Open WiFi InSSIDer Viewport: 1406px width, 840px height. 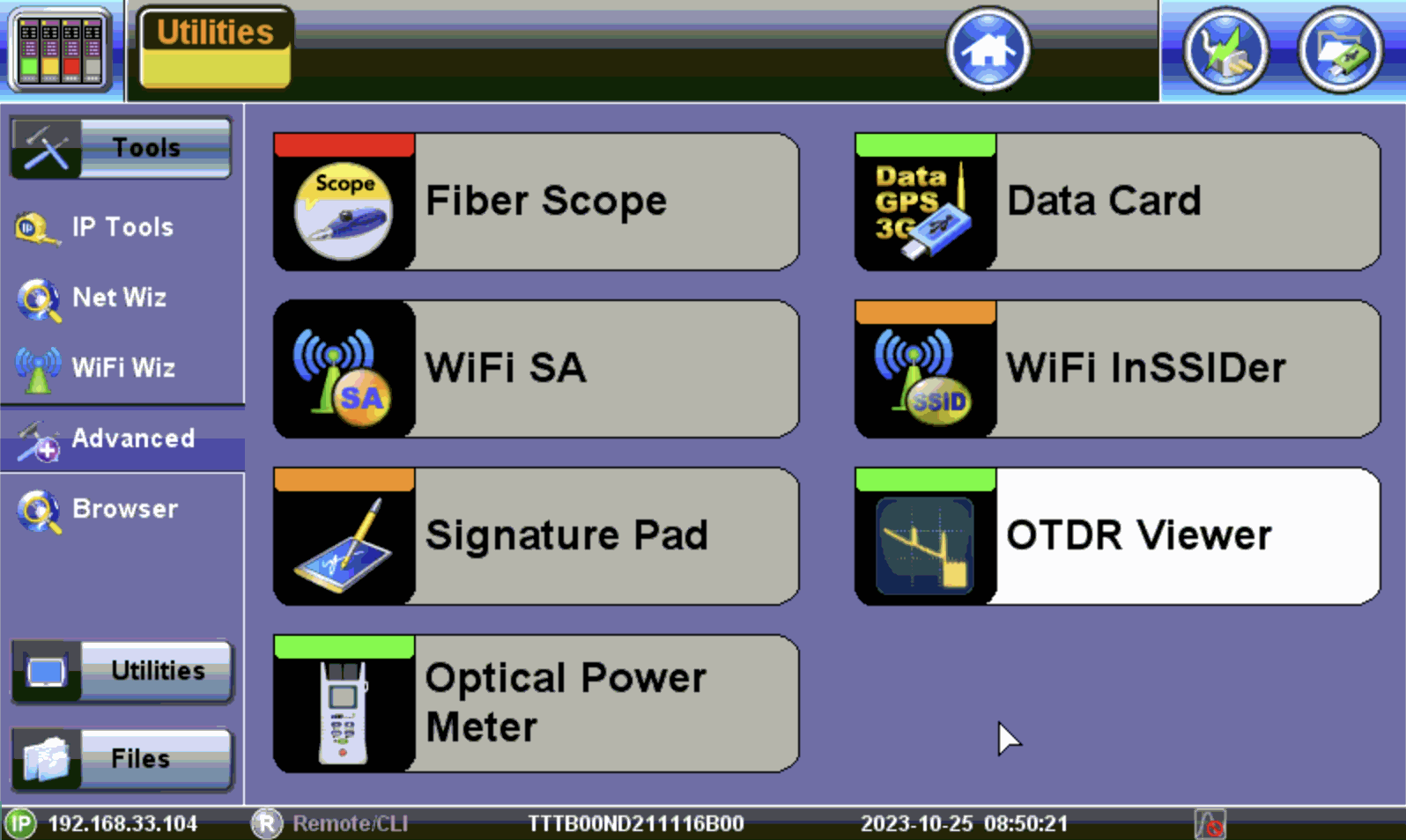click(1116, 369)
